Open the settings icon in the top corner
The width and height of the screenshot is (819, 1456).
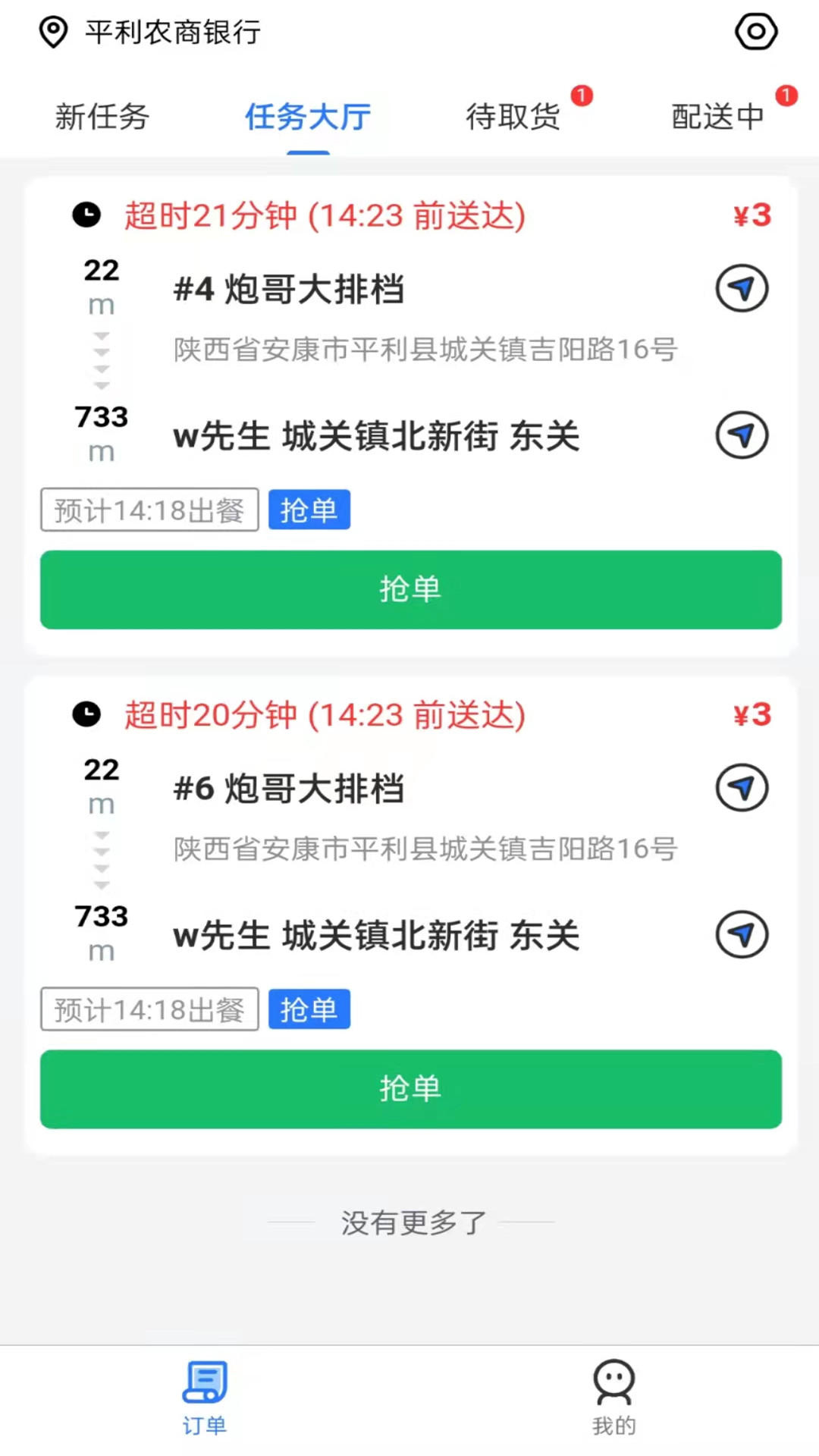point(756,32)
